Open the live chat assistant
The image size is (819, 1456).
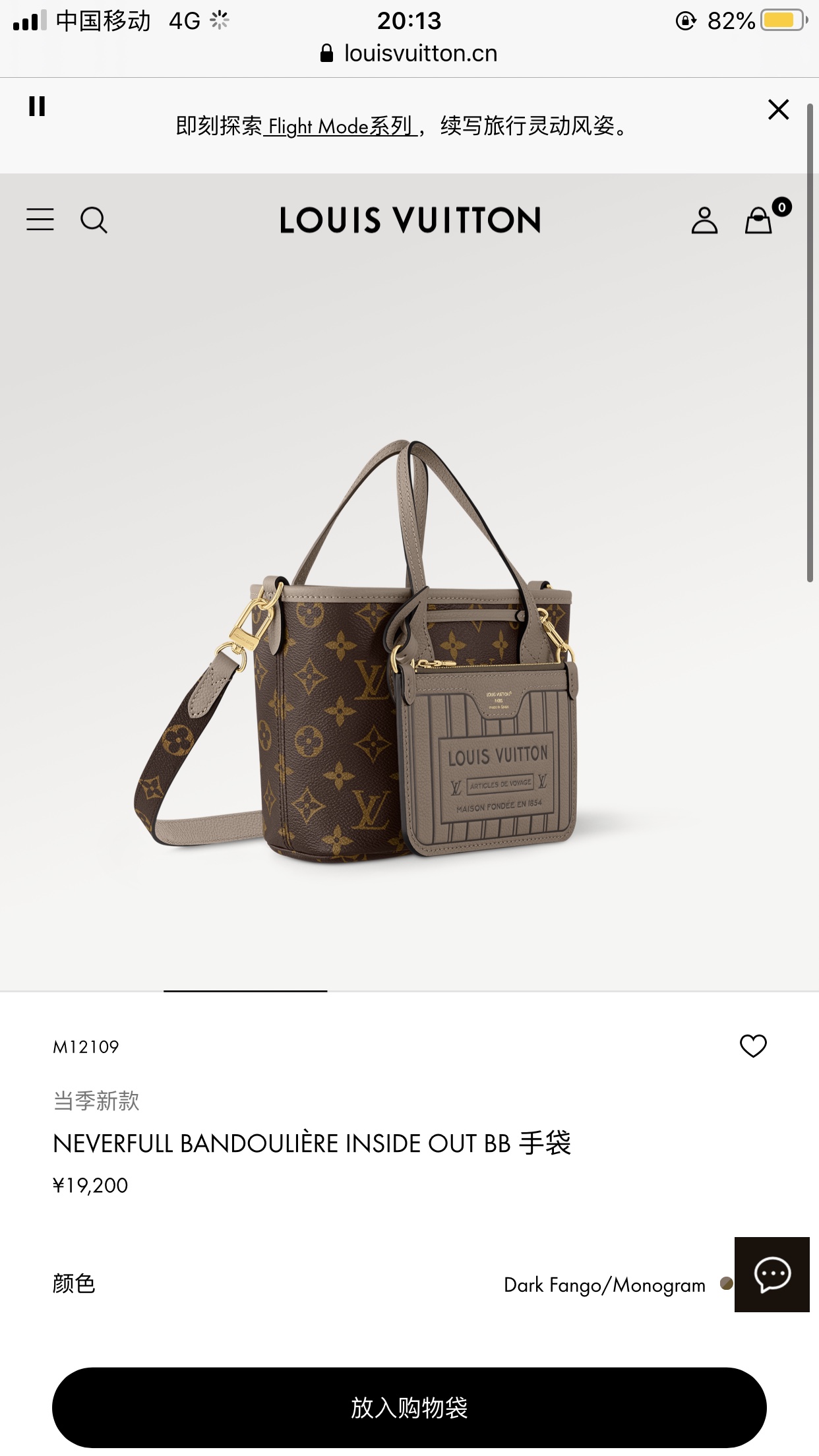[x=772, y=1274]
